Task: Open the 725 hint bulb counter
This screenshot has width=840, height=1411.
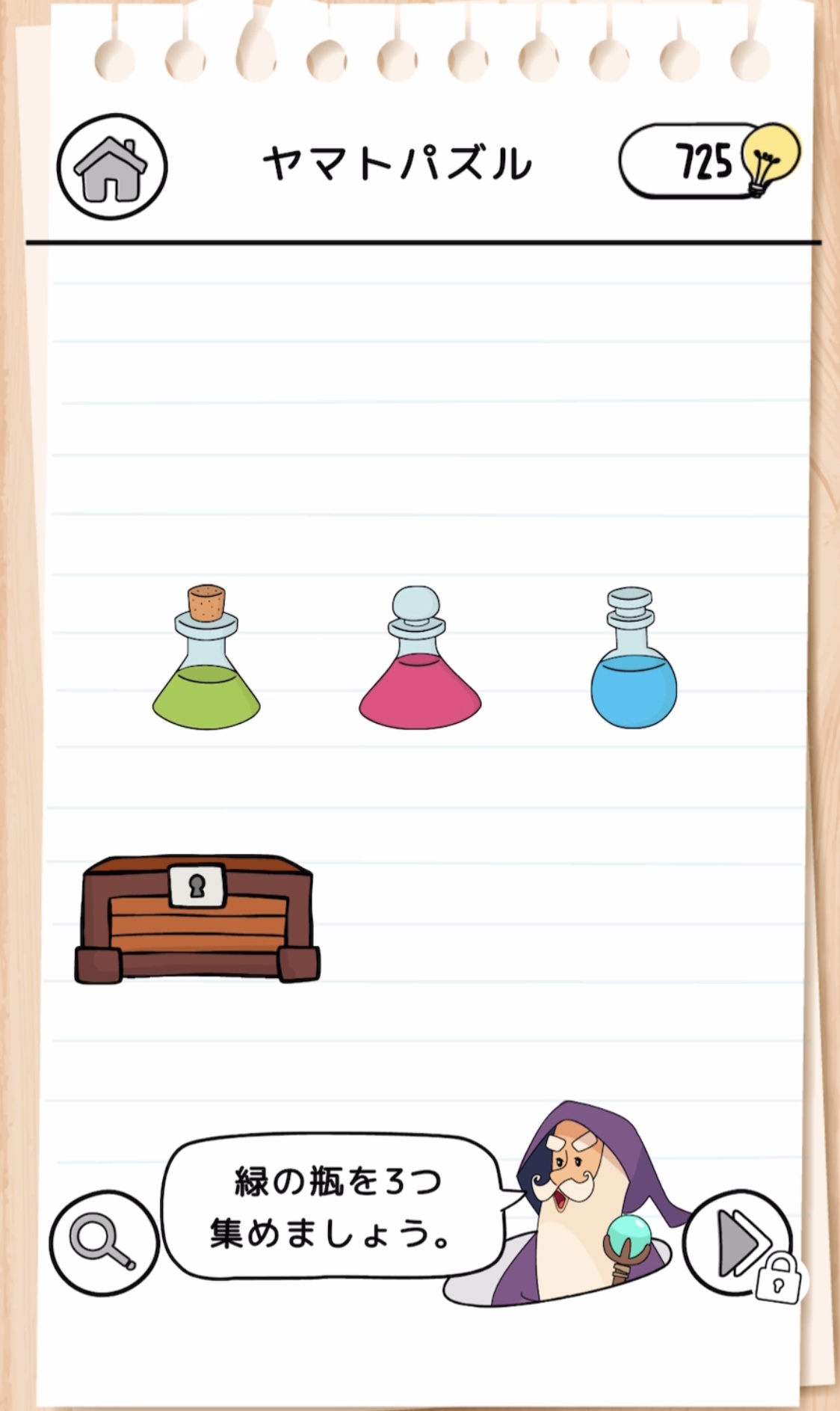Action: (709, 161)
